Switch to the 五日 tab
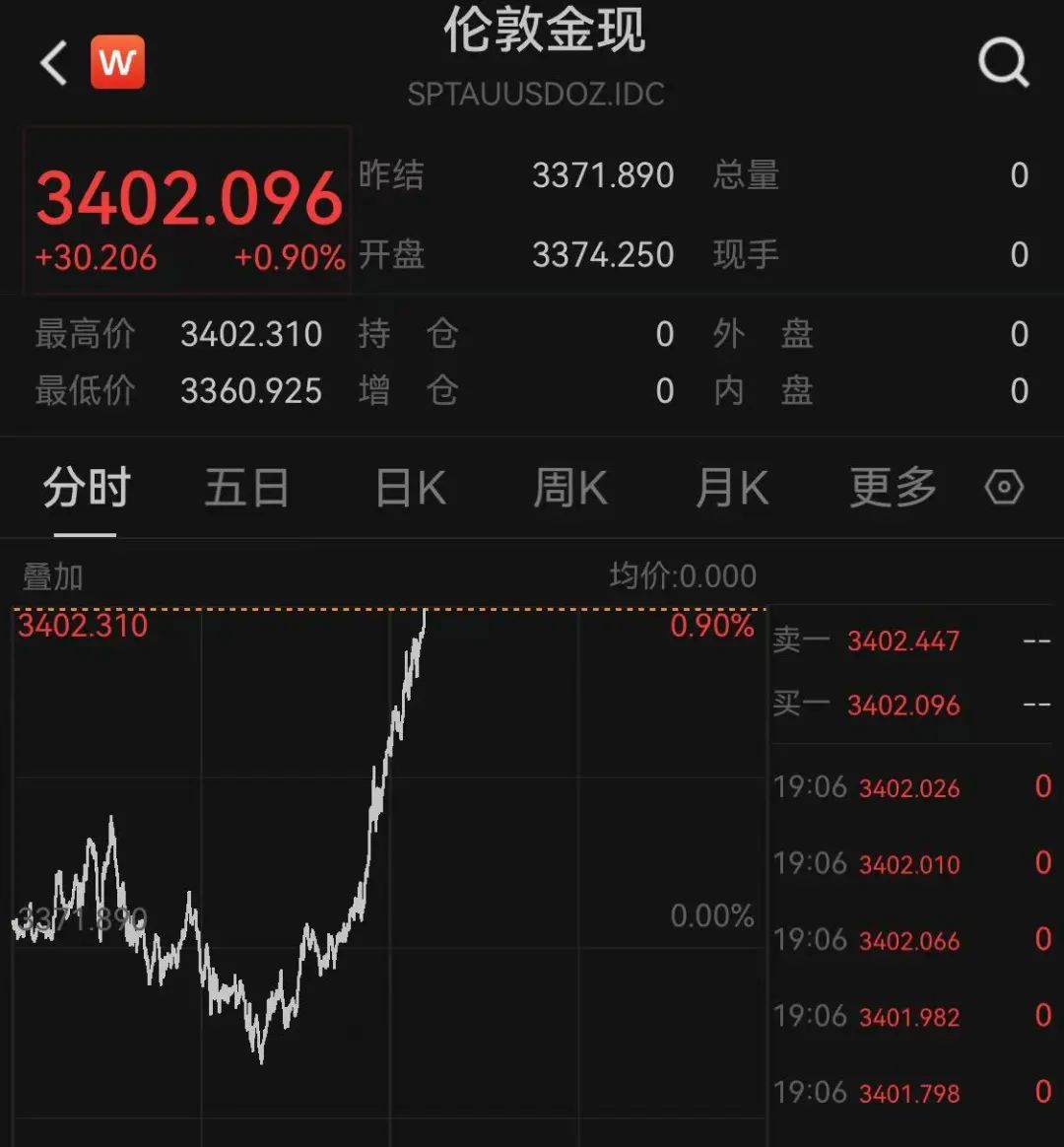Screen dimensions: 1064x1147 tap(246, 489)
